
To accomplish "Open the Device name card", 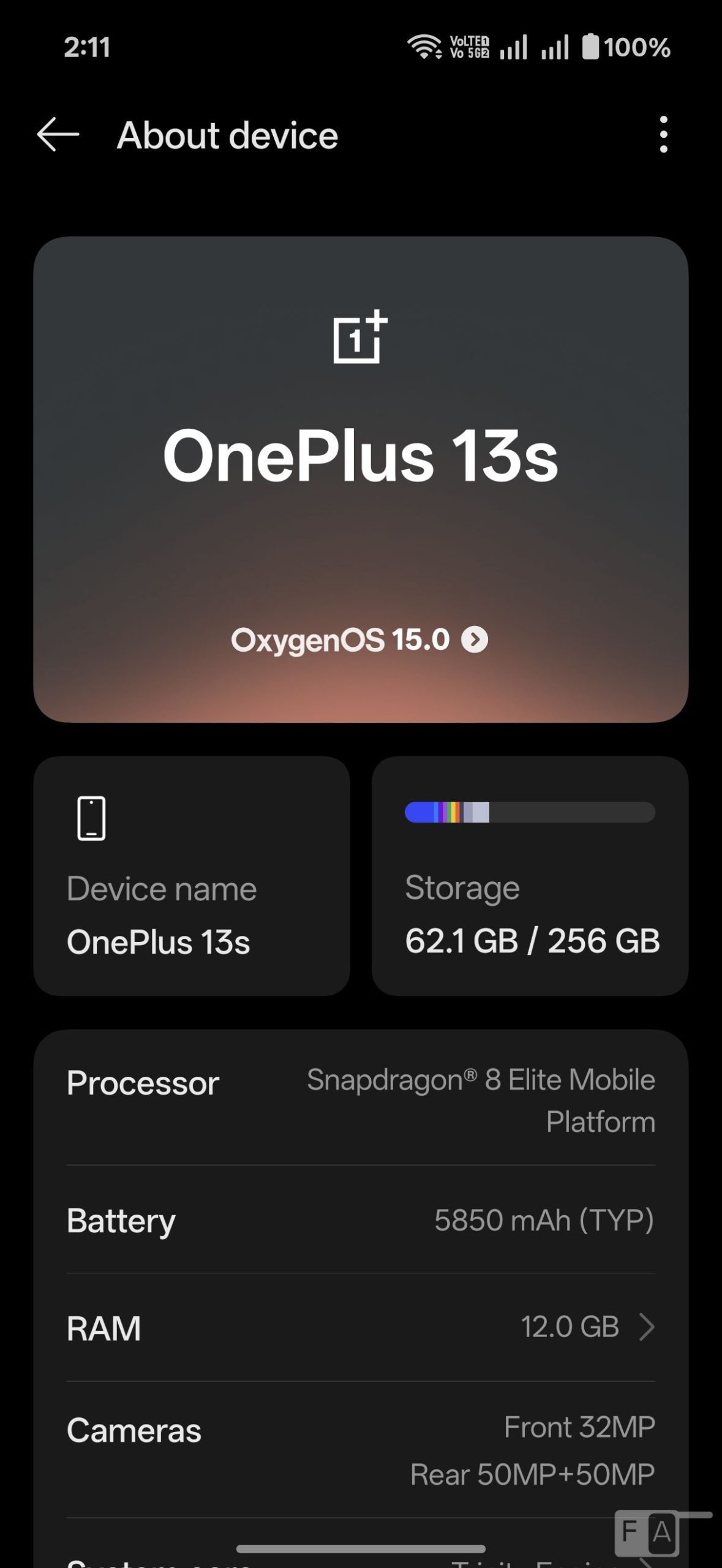I will [192, 875].
